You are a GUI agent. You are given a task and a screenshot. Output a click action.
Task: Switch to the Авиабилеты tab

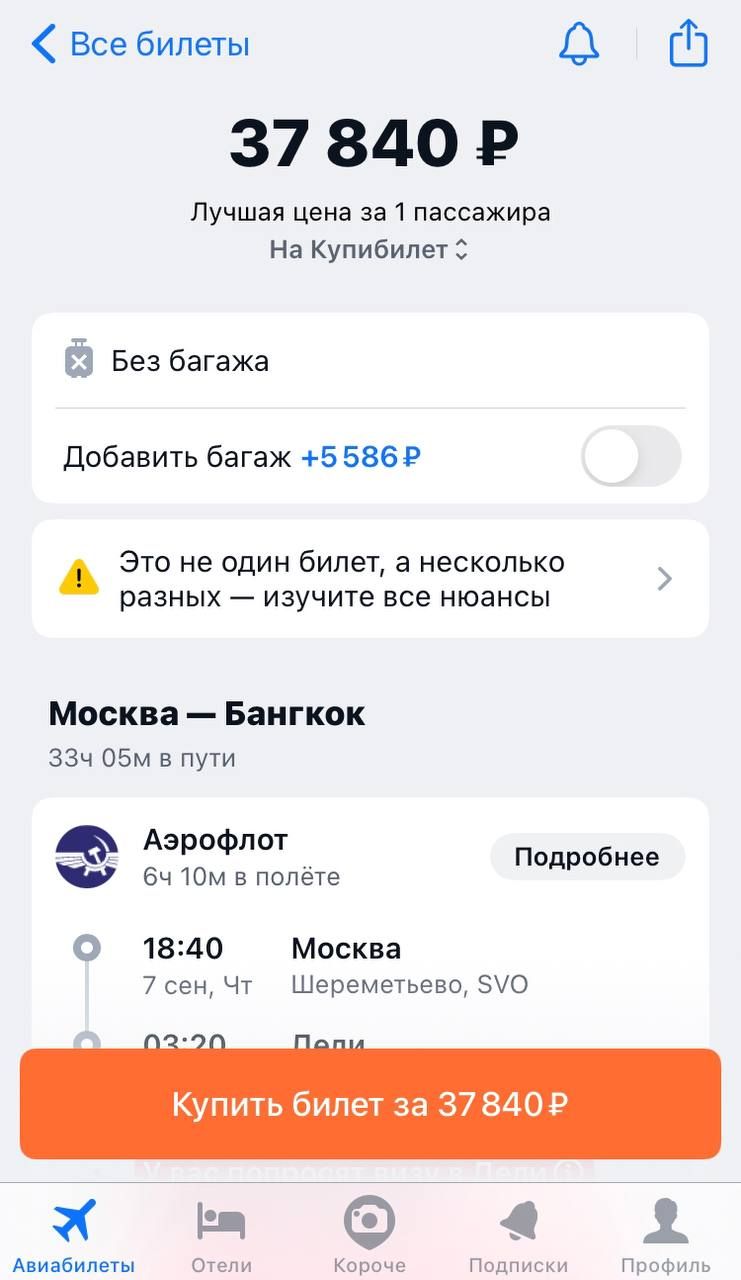point(74,1235)
